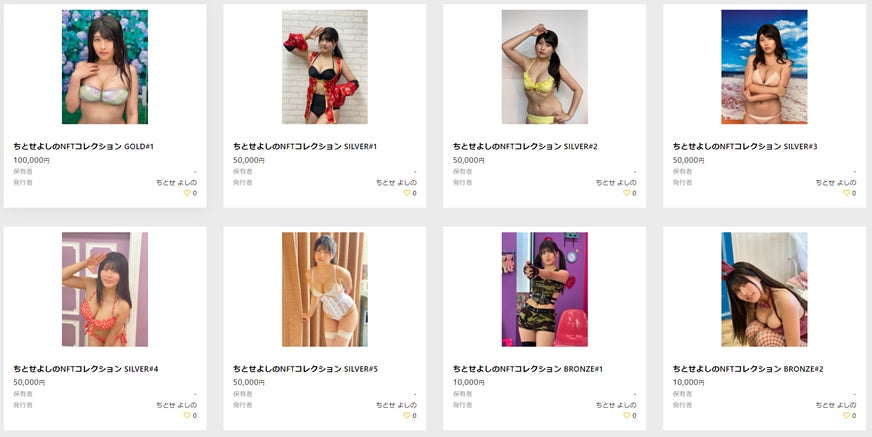
Task: Open the BRONZE#1 NFT collection card
Action: pyautogui.click(x=544, y=328)
